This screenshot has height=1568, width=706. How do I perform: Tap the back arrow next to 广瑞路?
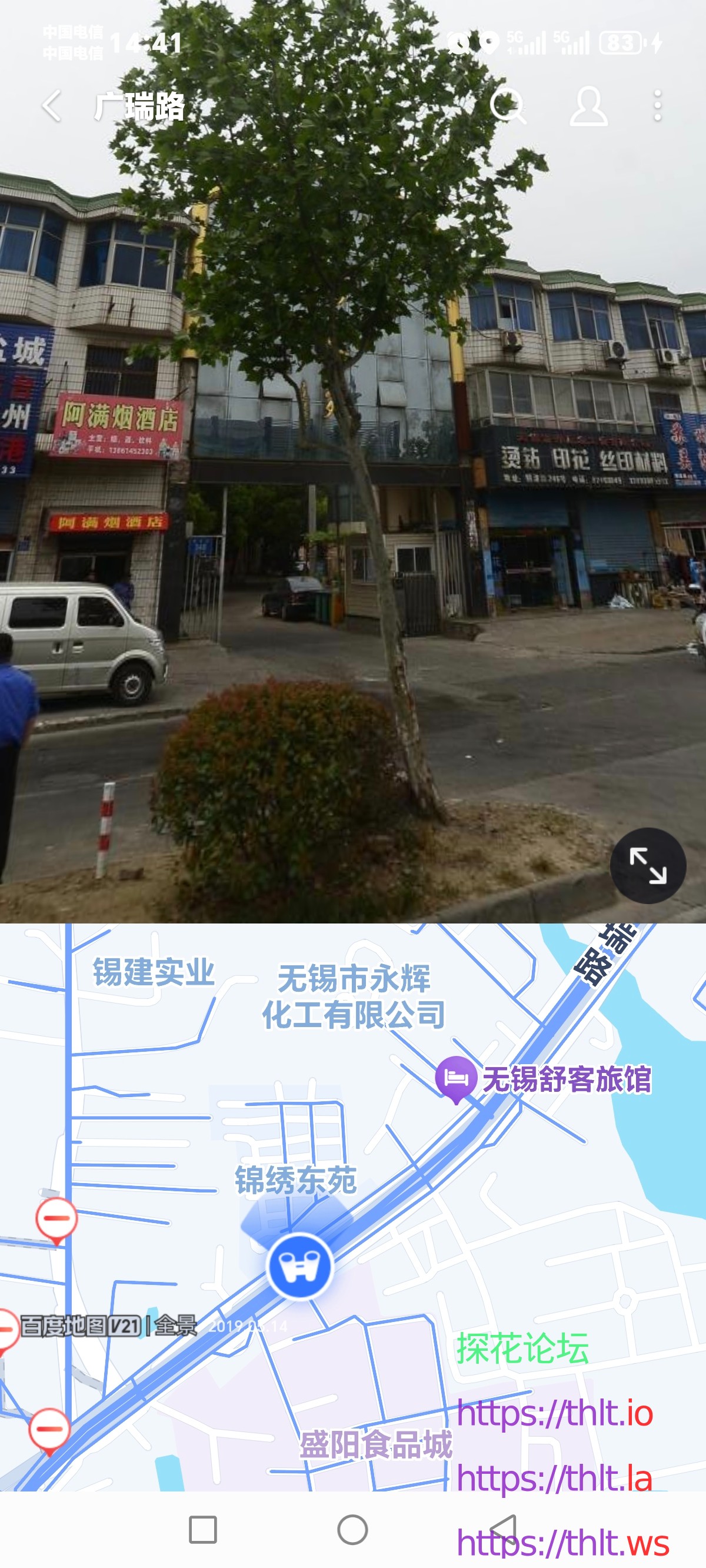click(52, 106)
